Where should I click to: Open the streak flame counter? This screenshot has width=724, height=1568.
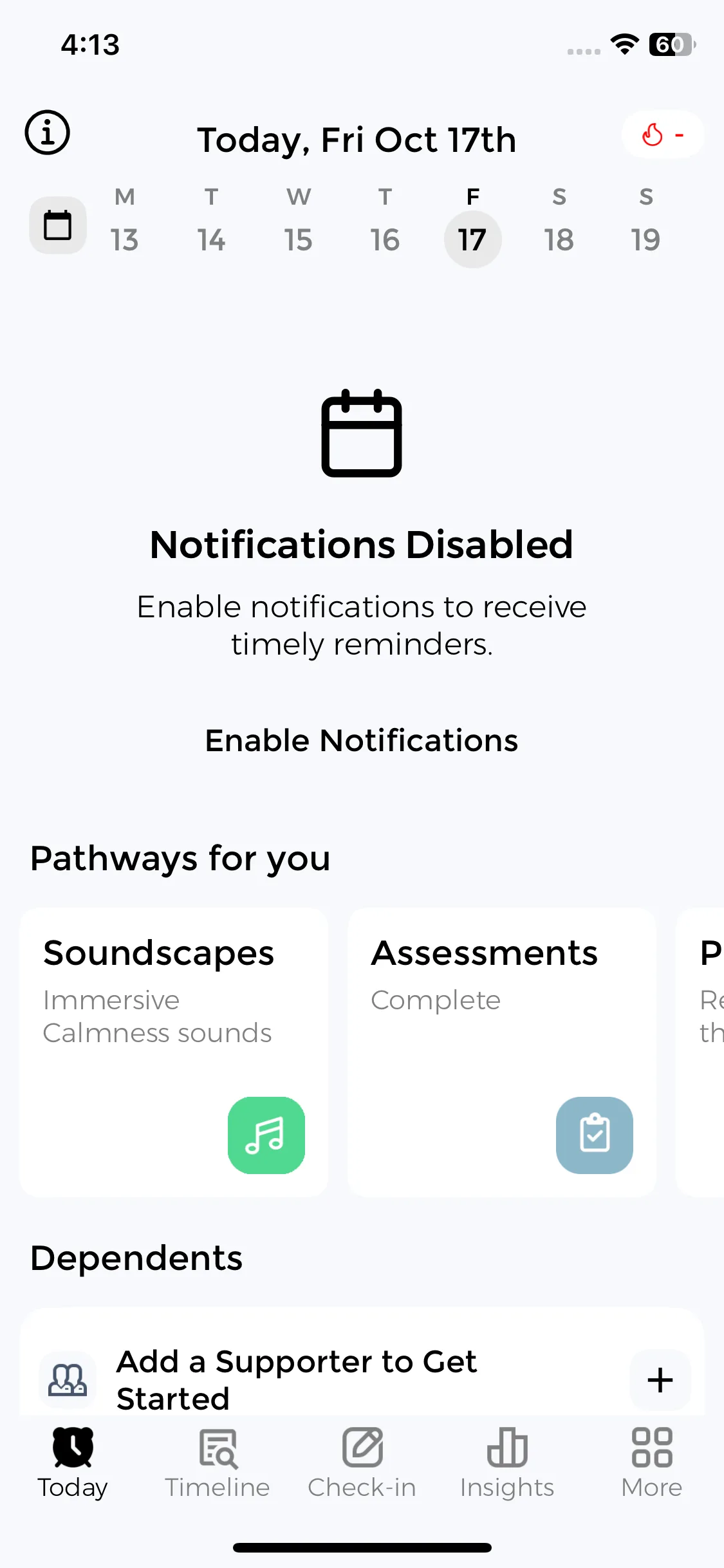point(662,135)
